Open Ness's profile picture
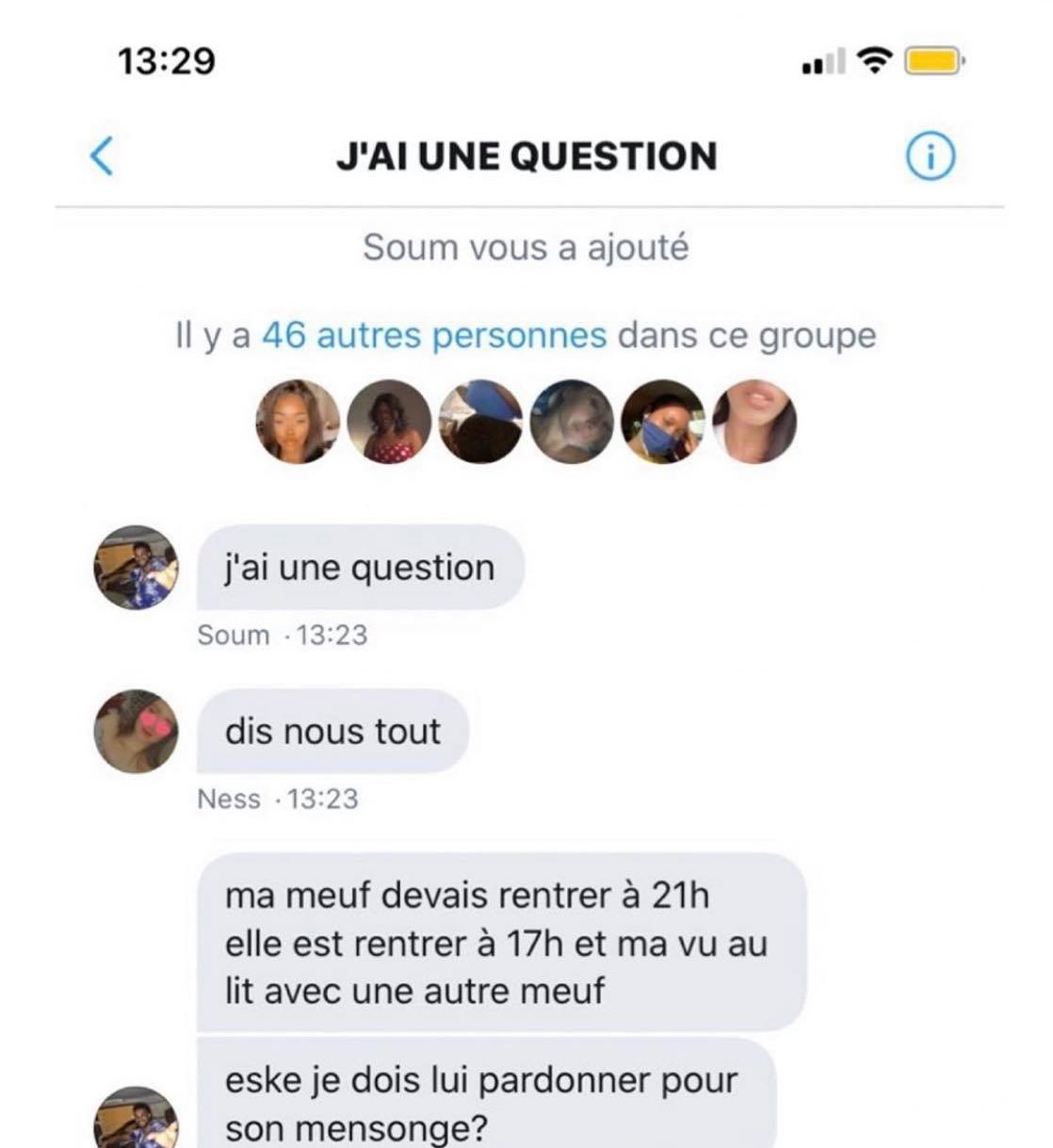This screenshot has width=1053, height=1148. [136, 732]
